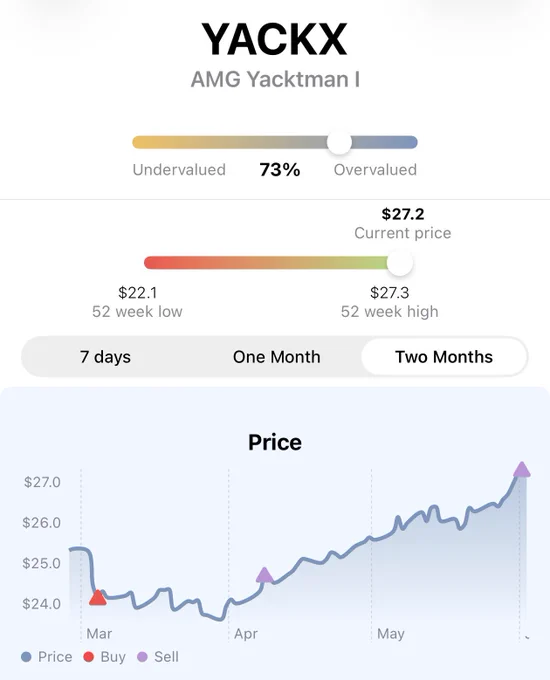This screenshot has height=680, width=550.
Task: Choose the Two Months range
Action: coord(444,357)
